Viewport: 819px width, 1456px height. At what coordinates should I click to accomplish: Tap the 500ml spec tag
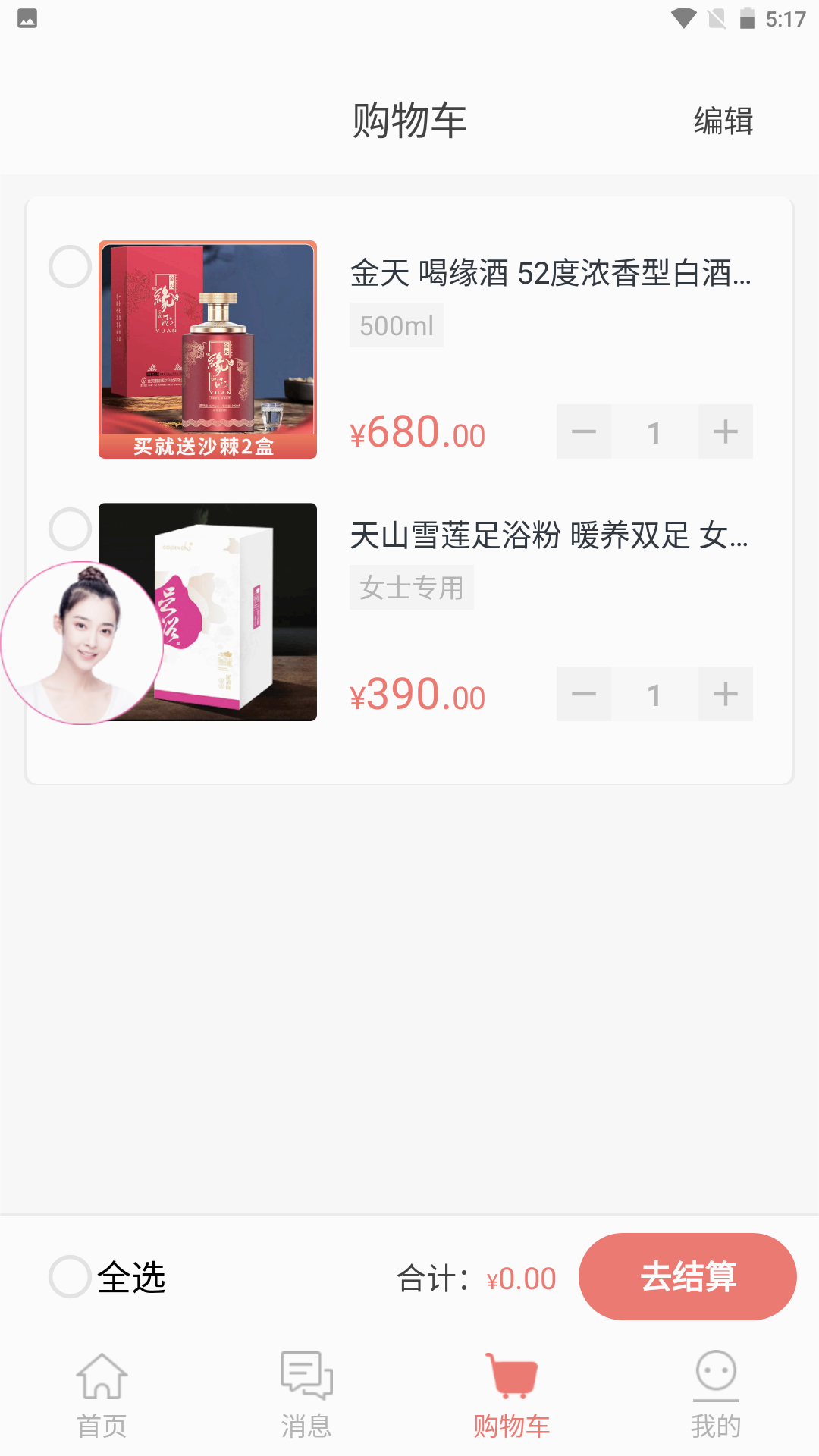tap(396, 324)
